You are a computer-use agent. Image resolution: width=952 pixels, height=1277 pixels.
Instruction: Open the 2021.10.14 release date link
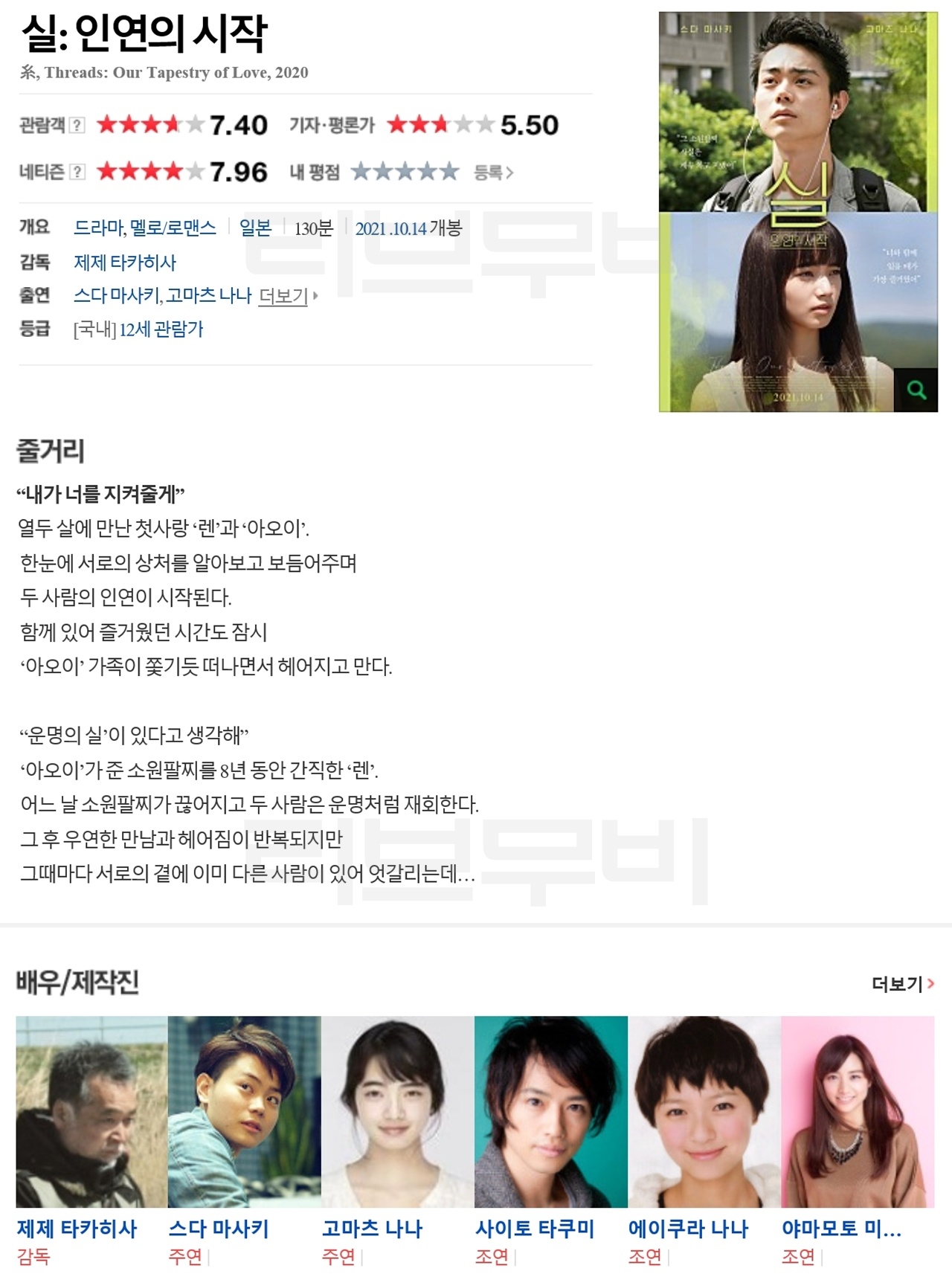(390, 229)
